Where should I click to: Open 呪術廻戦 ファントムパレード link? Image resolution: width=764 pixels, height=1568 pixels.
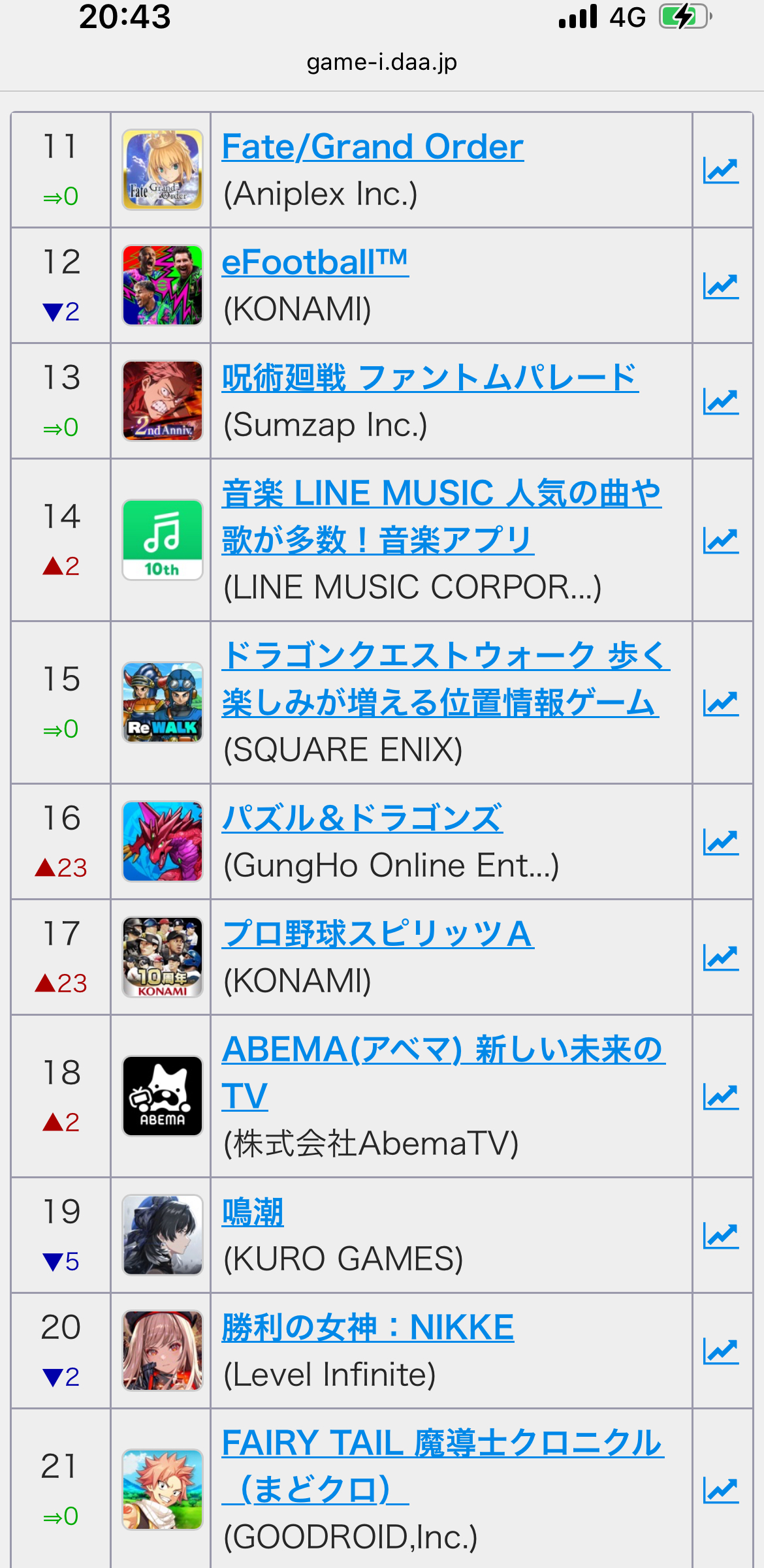[430, 377]
